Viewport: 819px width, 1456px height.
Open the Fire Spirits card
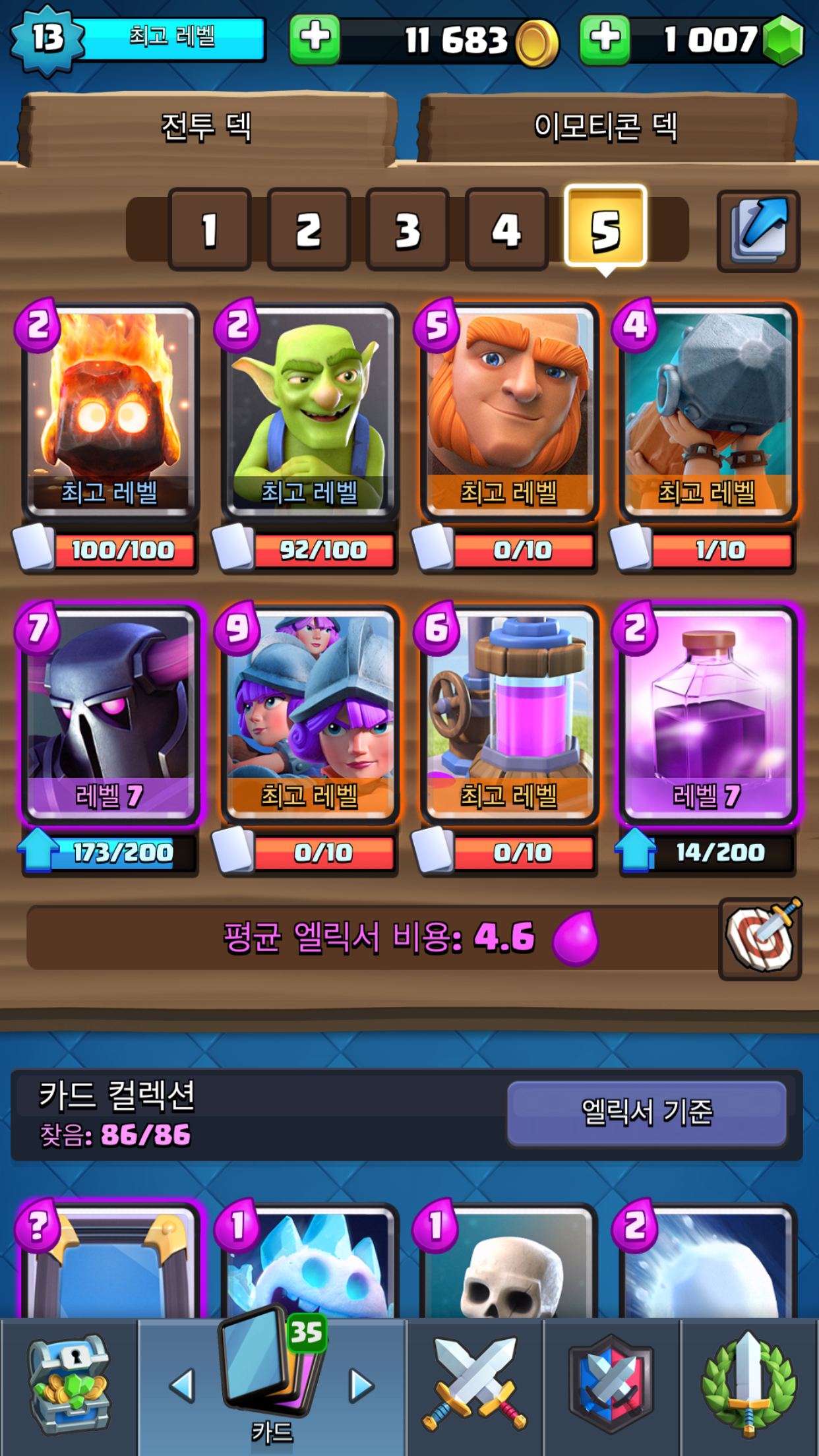[x=110, y=412]
